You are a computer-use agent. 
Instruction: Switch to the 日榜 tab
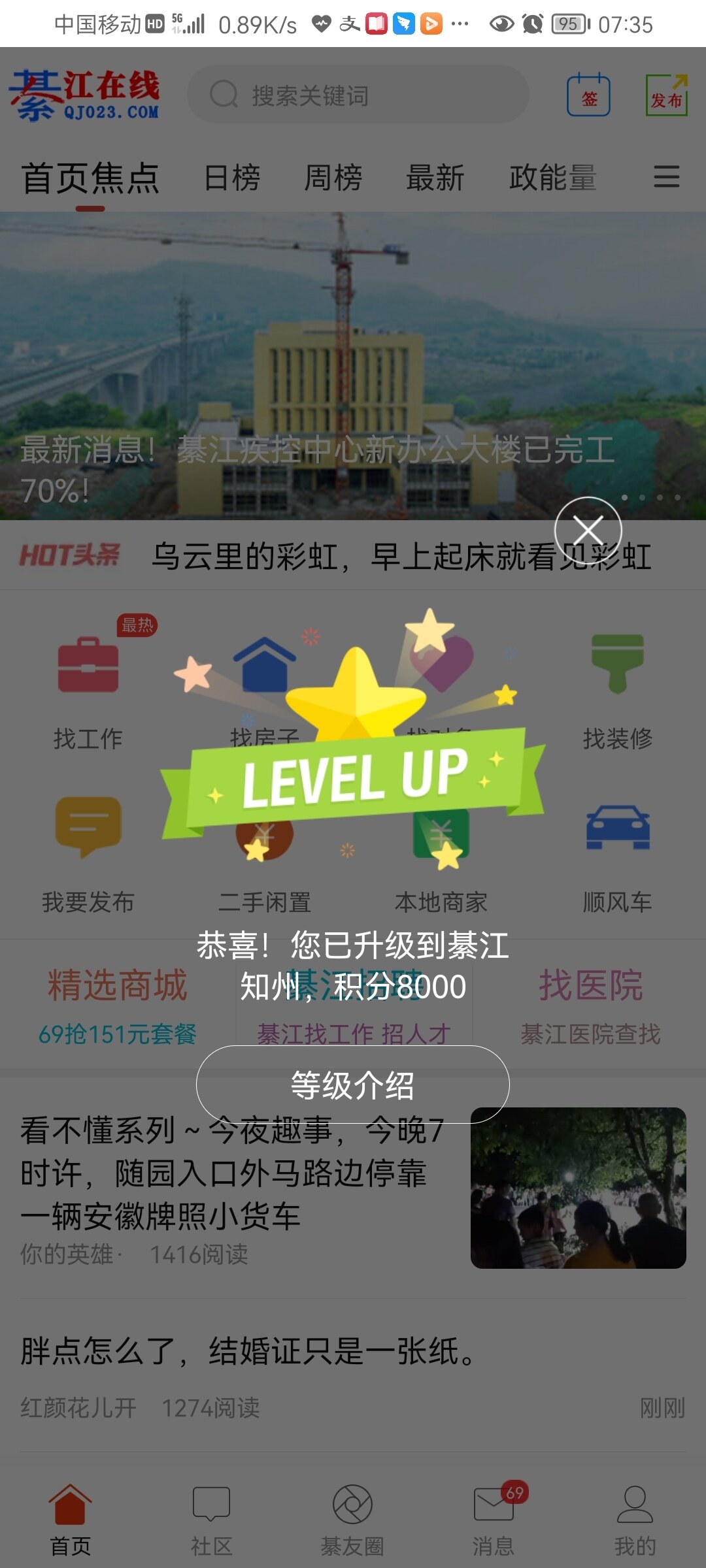click(x=232, y=178)
